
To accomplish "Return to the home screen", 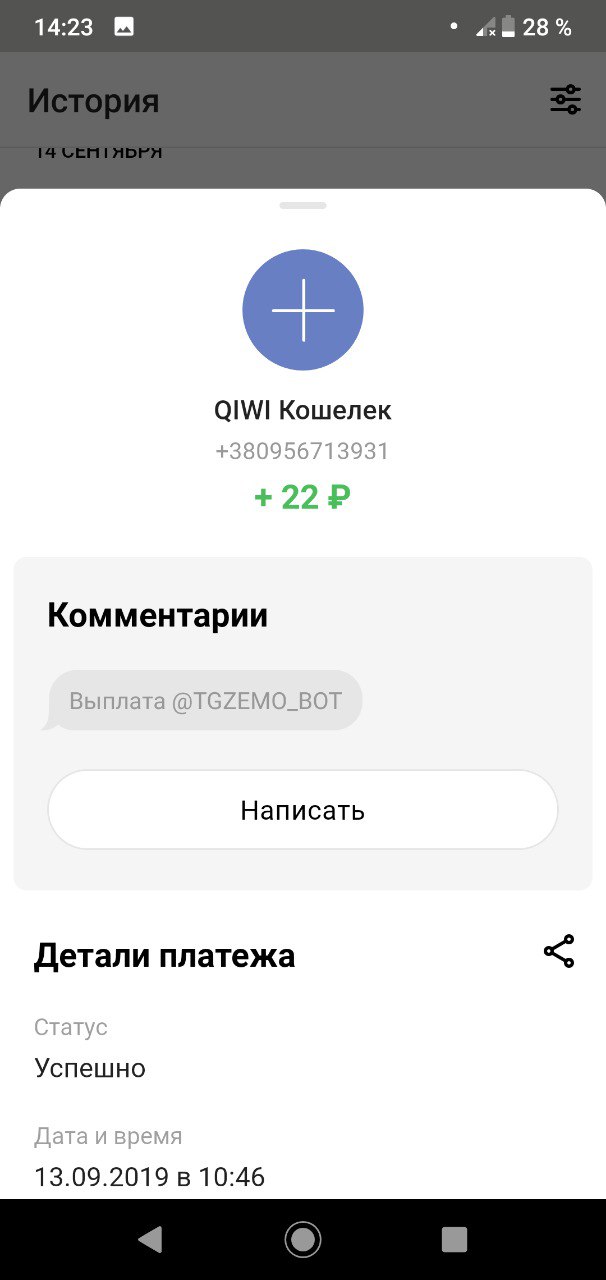I will (303, 1240).
